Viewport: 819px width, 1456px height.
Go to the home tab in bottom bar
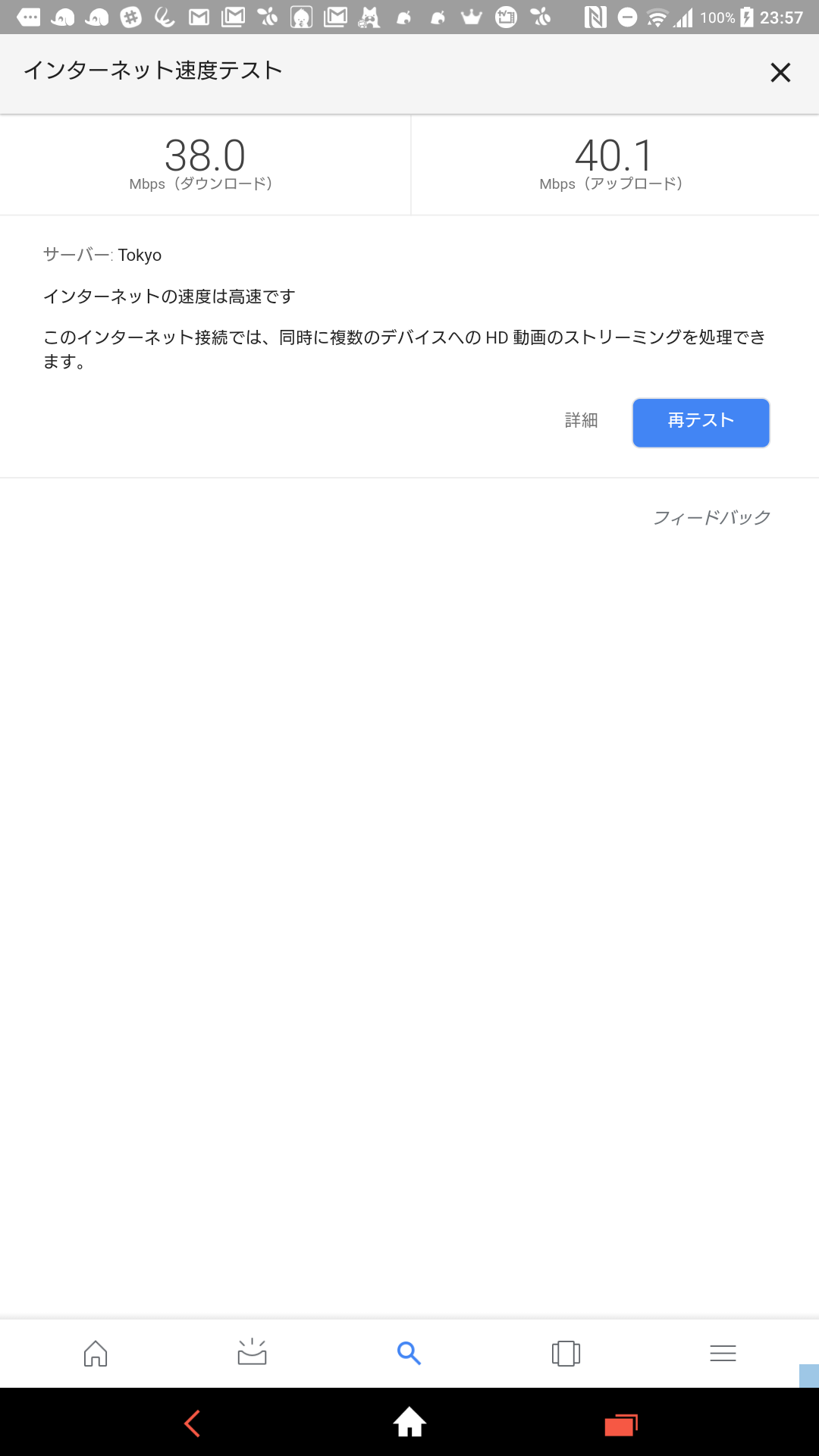[96, 1353]
